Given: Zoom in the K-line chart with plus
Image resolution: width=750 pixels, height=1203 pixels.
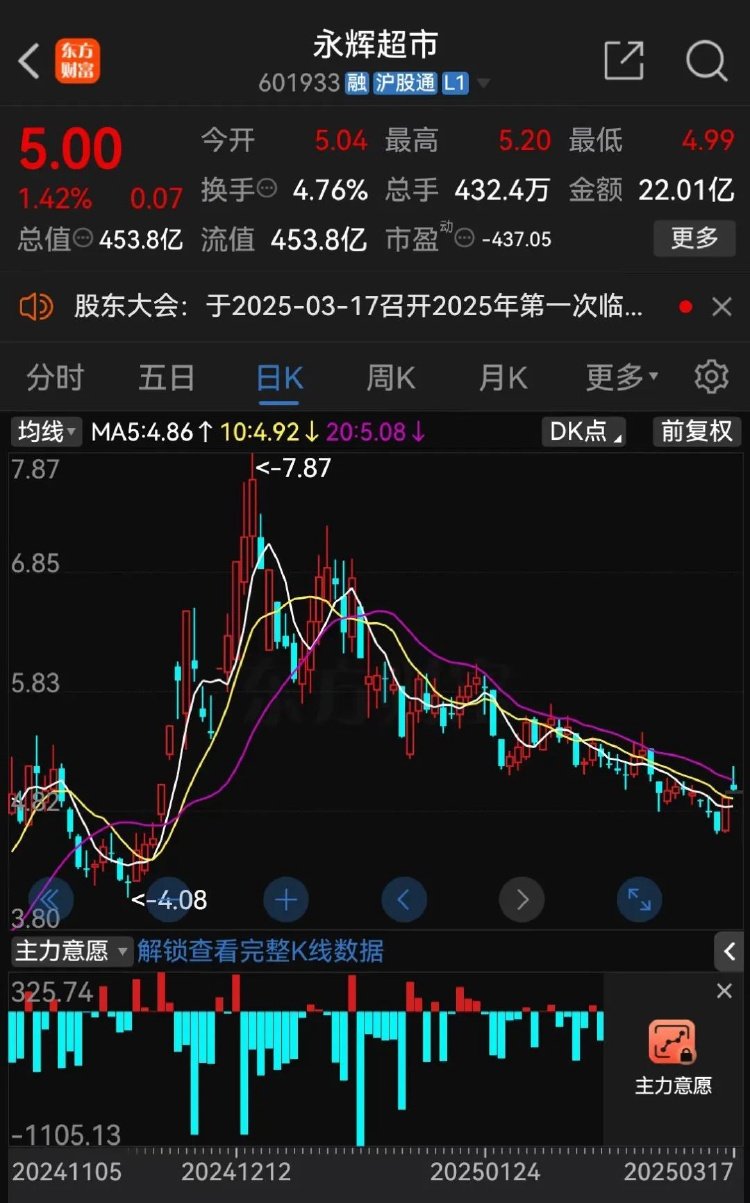Looking at the screenshot, I should pyautogui.click(x=286, y=900).
